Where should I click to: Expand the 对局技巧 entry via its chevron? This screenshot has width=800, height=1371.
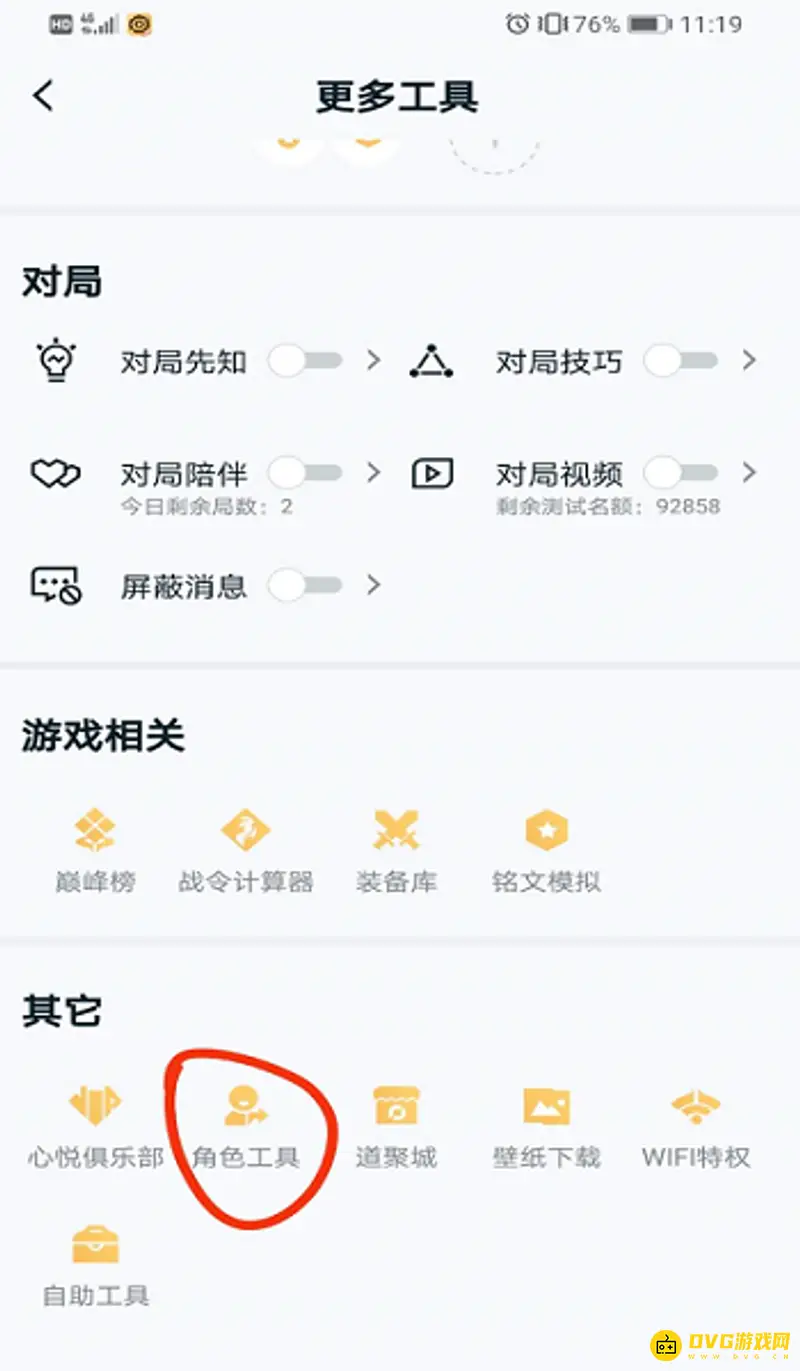click(x=750, y=362)
